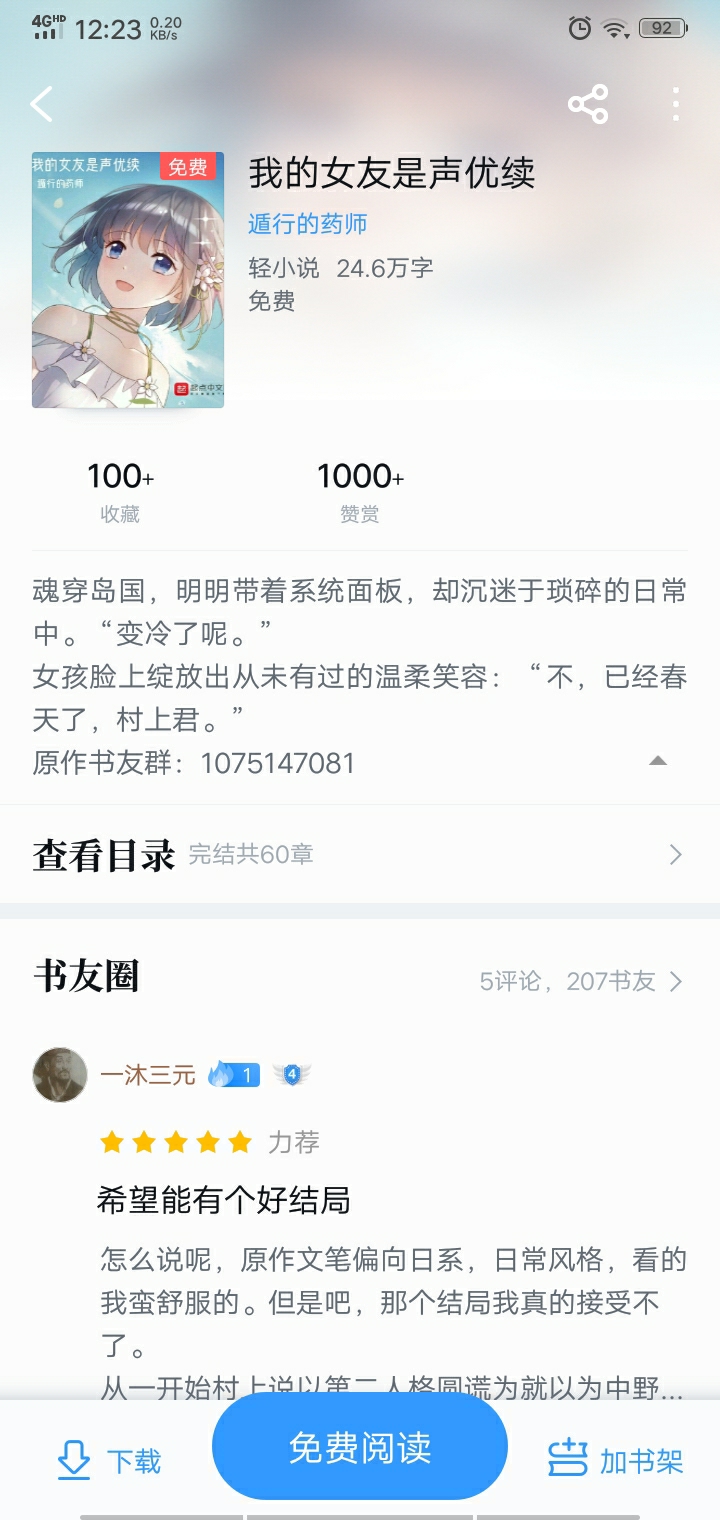Open 一沐三元's user profile
This screenshot has width=720, height=1520.
[60, 1075]
